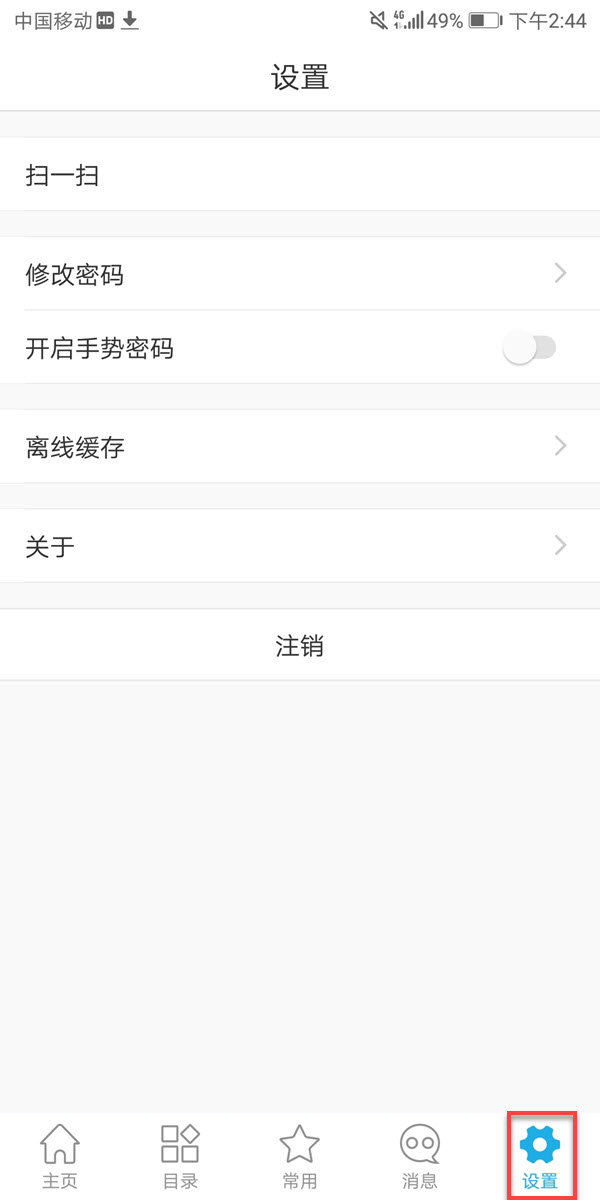
Task: Open the 离线缓存 offline cache row
Action: pyautogui.click(x=300, y=446)
